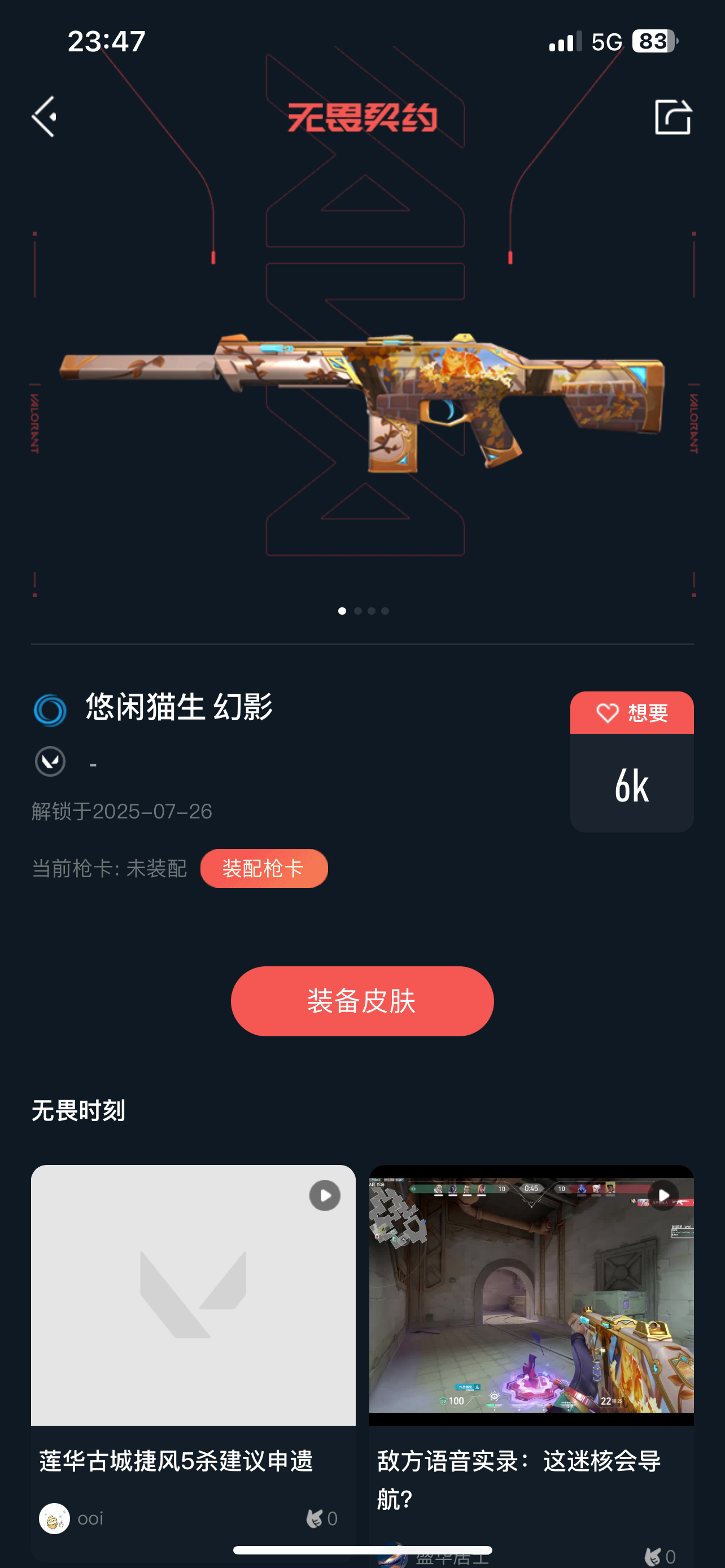Screen dimensions: 725x1568
Task: Open the 悠闲猫生 幻影 skin preview image
Action: pyautogui.click(x=362, y=402)
